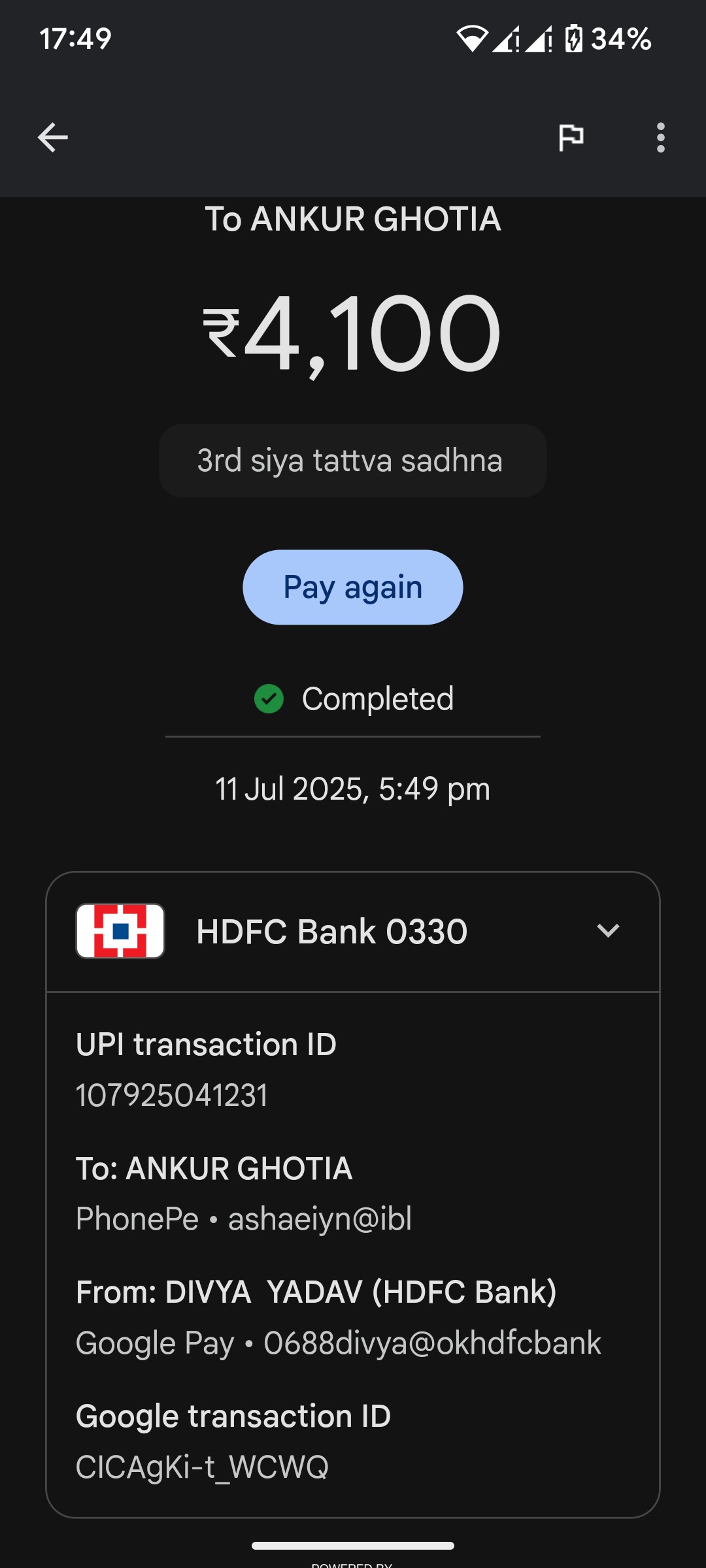Report this transaction with the flag icon

pos(571,138)
